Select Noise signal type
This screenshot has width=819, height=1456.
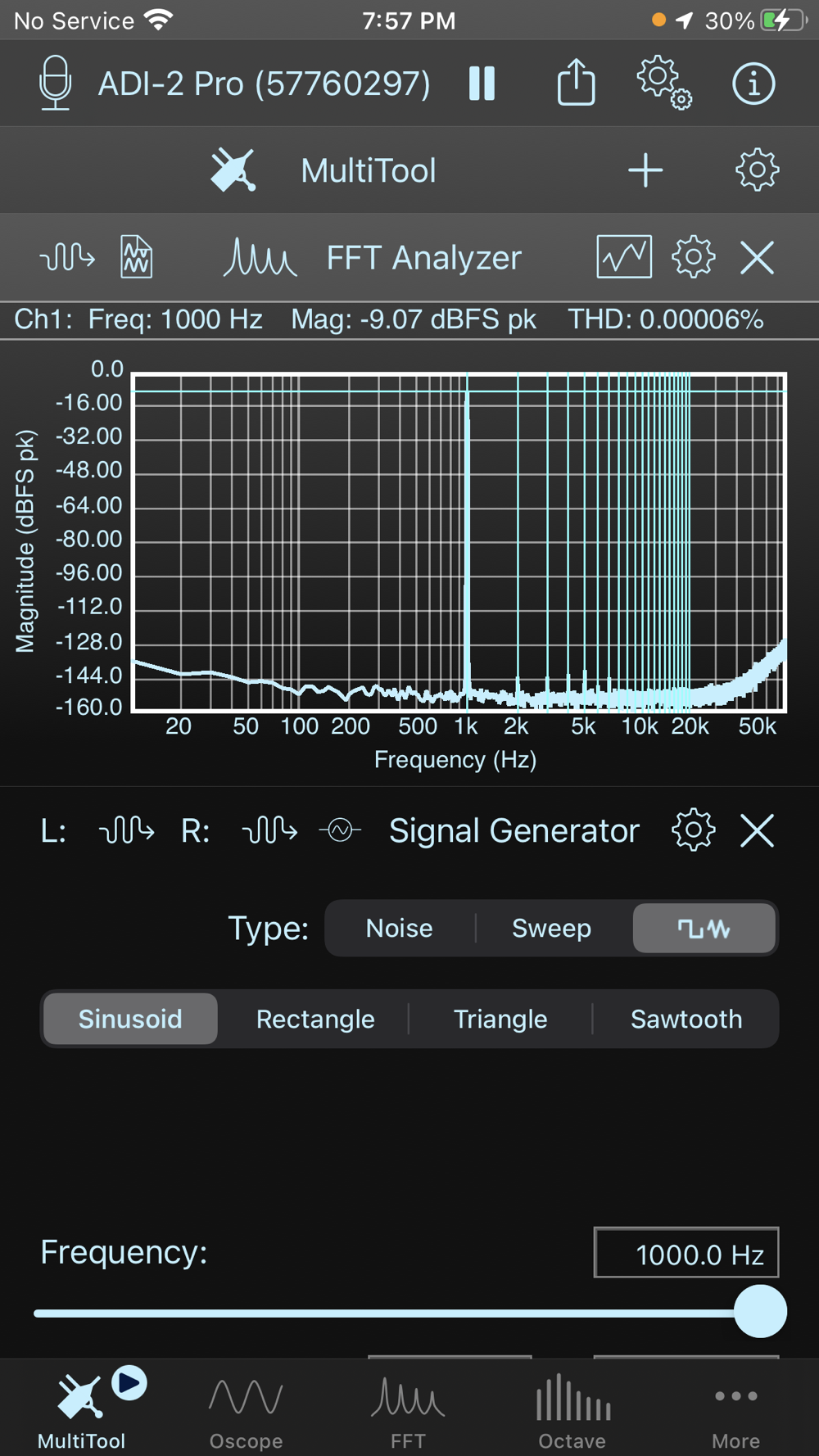(x=399, y=929)
